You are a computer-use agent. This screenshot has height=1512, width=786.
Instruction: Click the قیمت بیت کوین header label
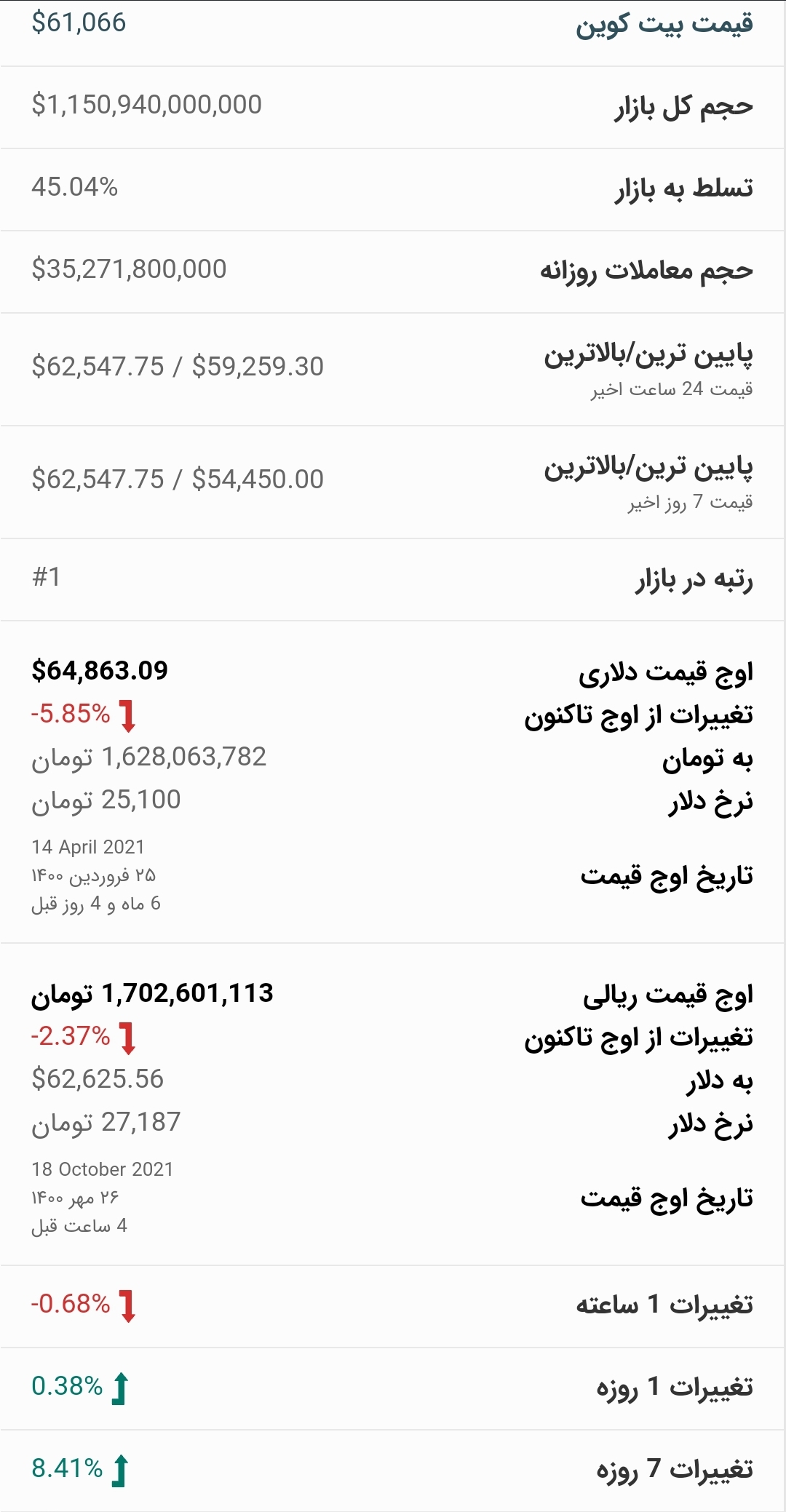(x=672, y=24)
